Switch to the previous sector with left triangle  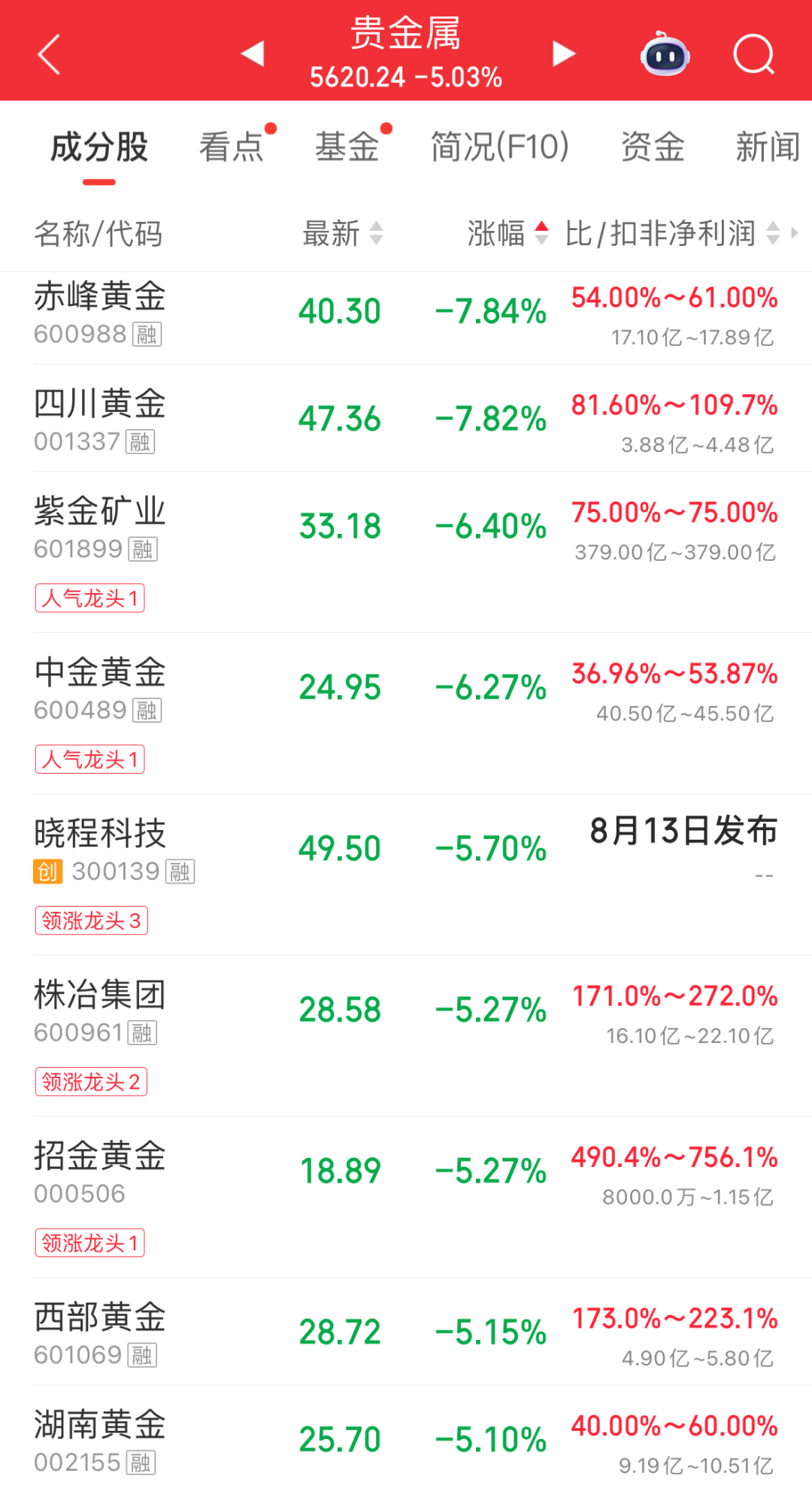(x=253, y=53)
